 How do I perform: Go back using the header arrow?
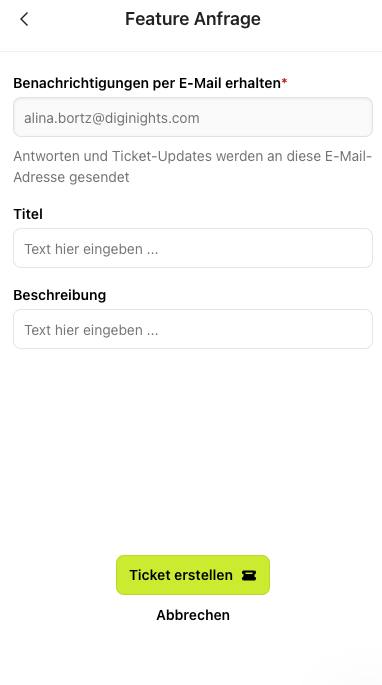pyautogui.click(x=24, y=19)
